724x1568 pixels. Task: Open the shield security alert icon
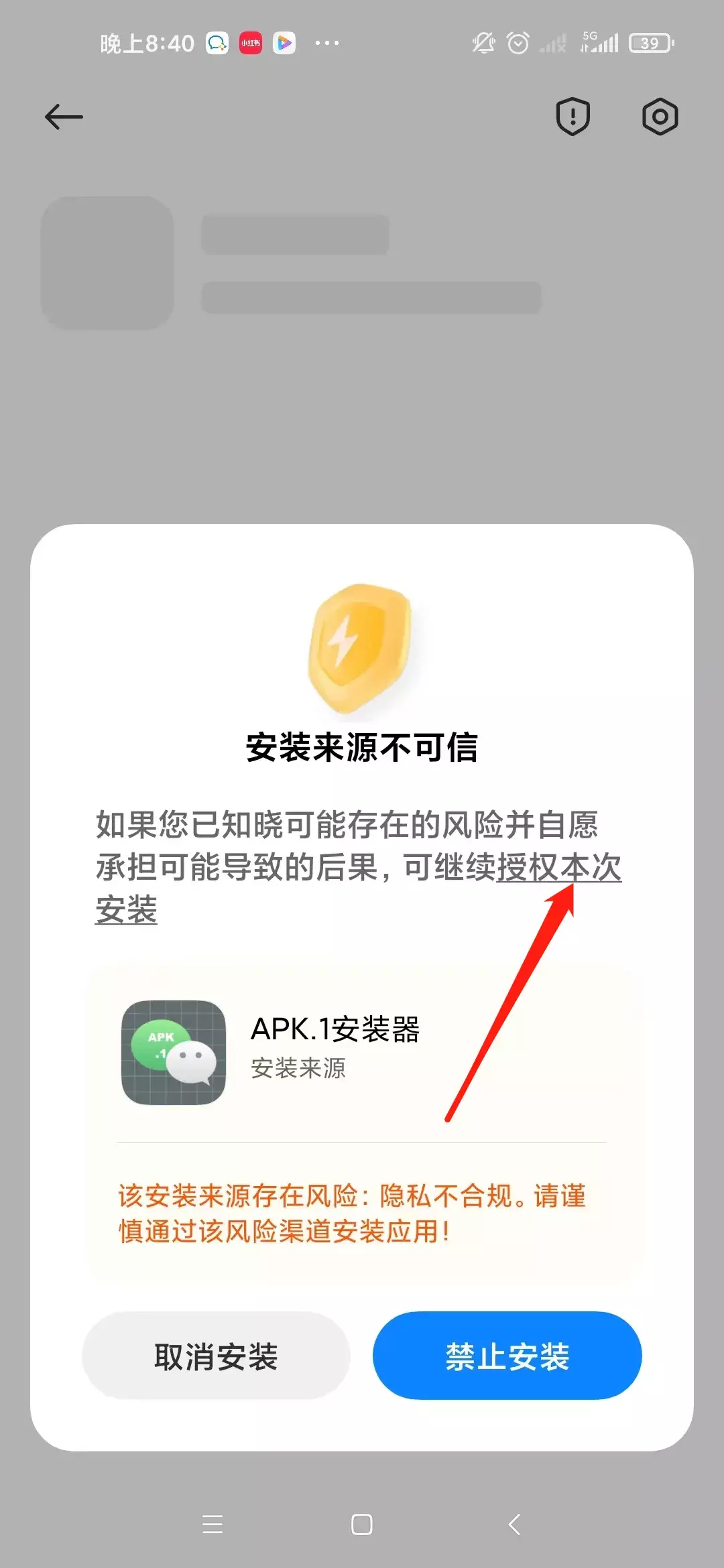[572, 117]
